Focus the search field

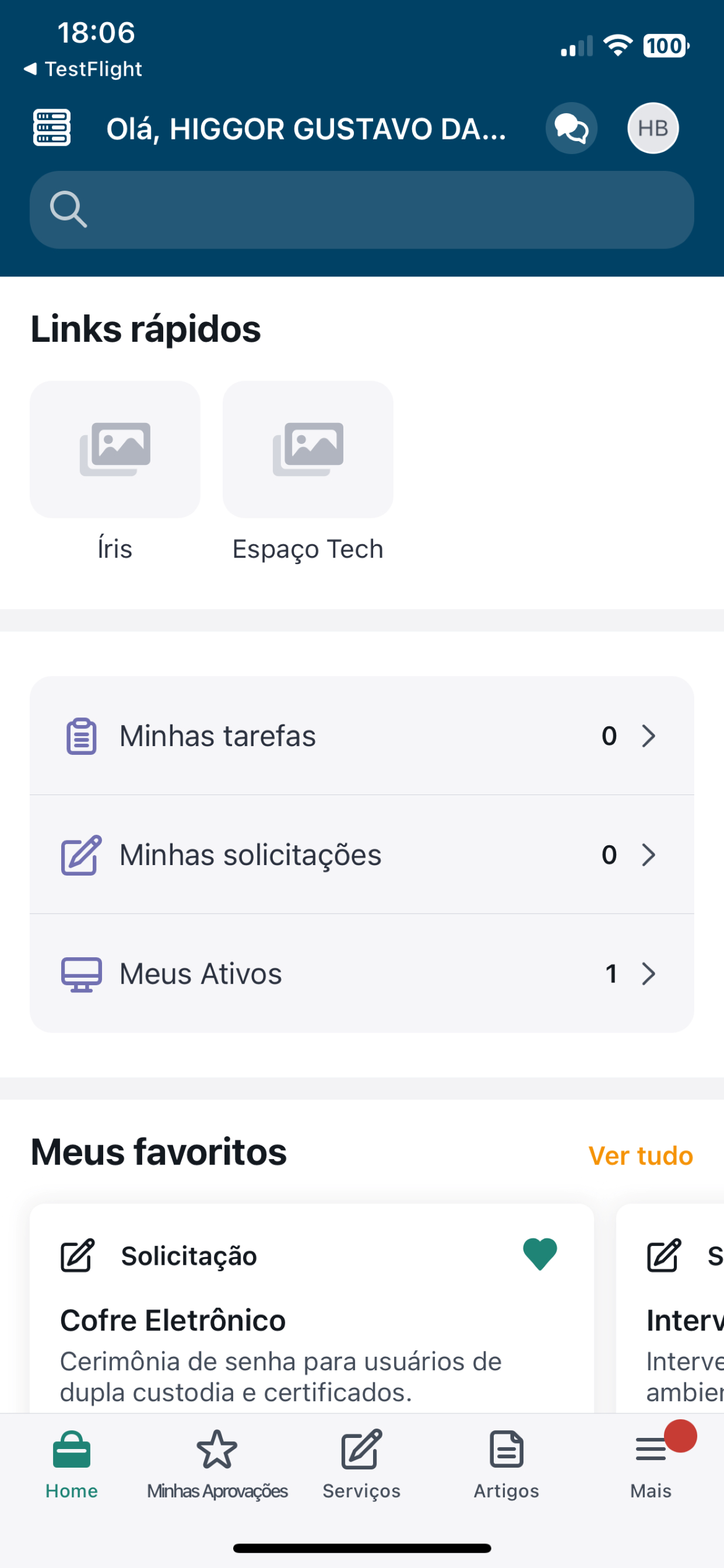point(362,209)
